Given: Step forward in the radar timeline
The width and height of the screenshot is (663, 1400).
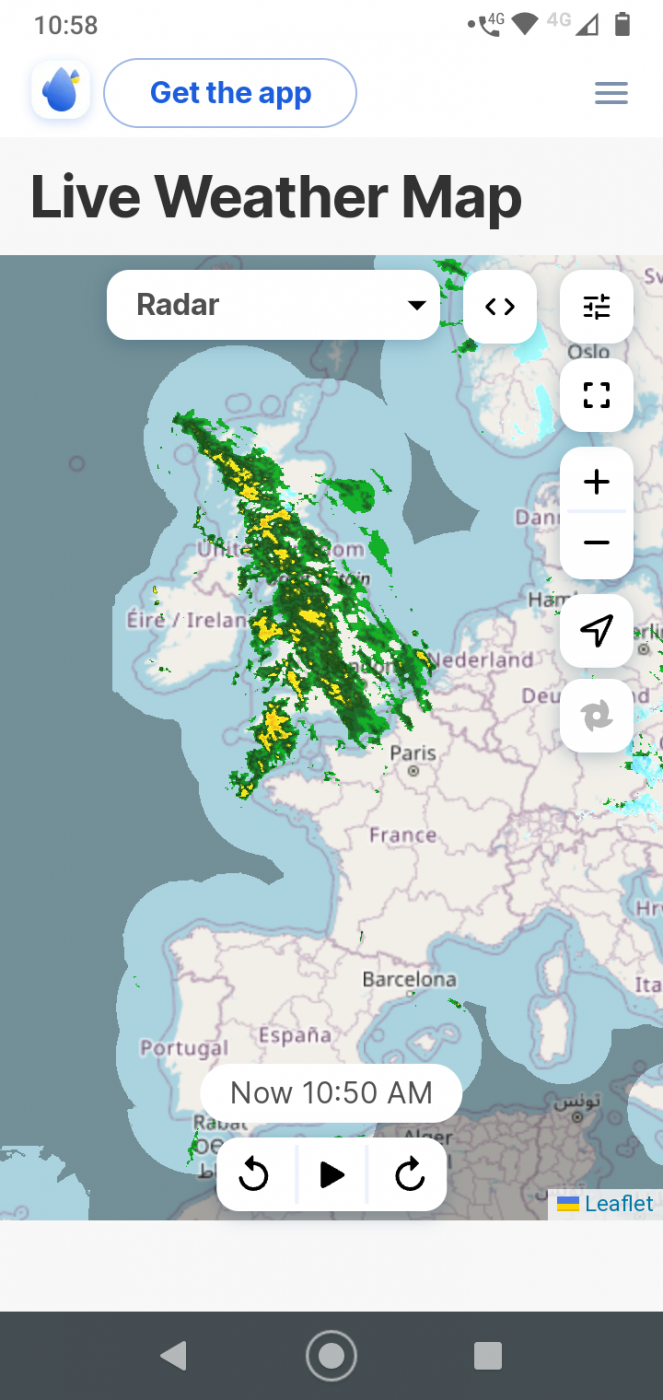Looking at the screenshot, I should pos(409,1175).
